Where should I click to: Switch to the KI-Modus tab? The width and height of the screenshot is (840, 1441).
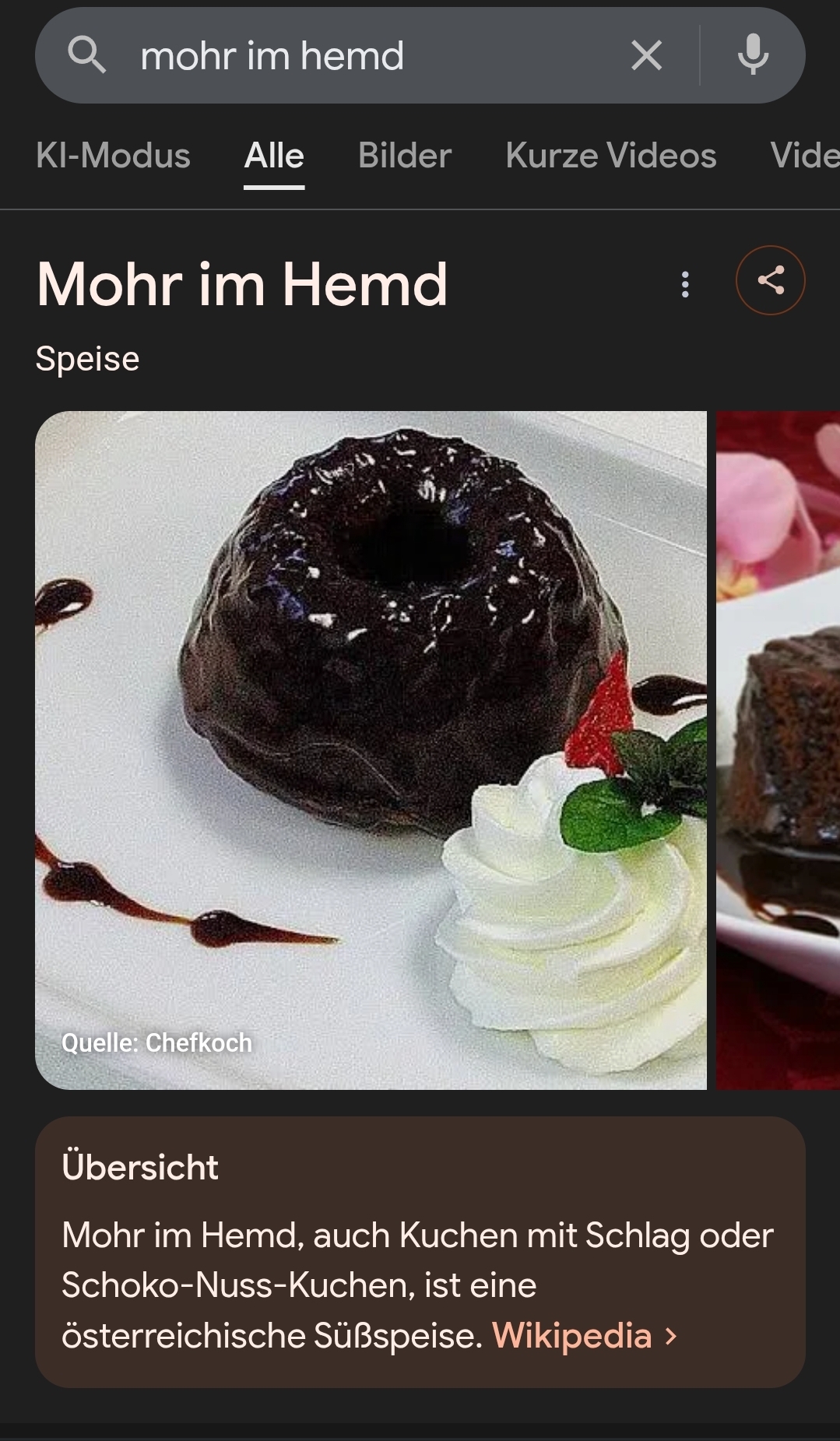click(113, 156)
